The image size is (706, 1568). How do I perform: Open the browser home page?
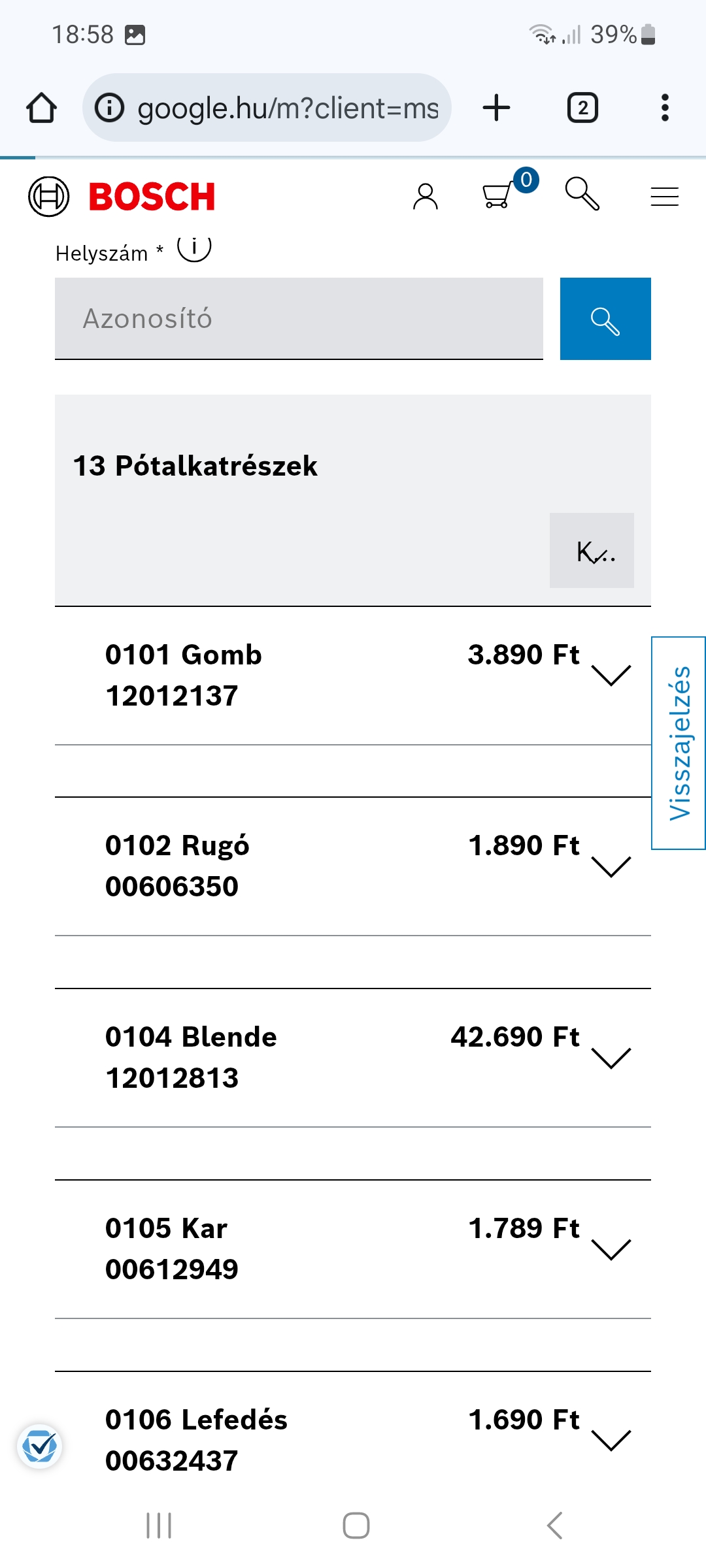(41, 108)
